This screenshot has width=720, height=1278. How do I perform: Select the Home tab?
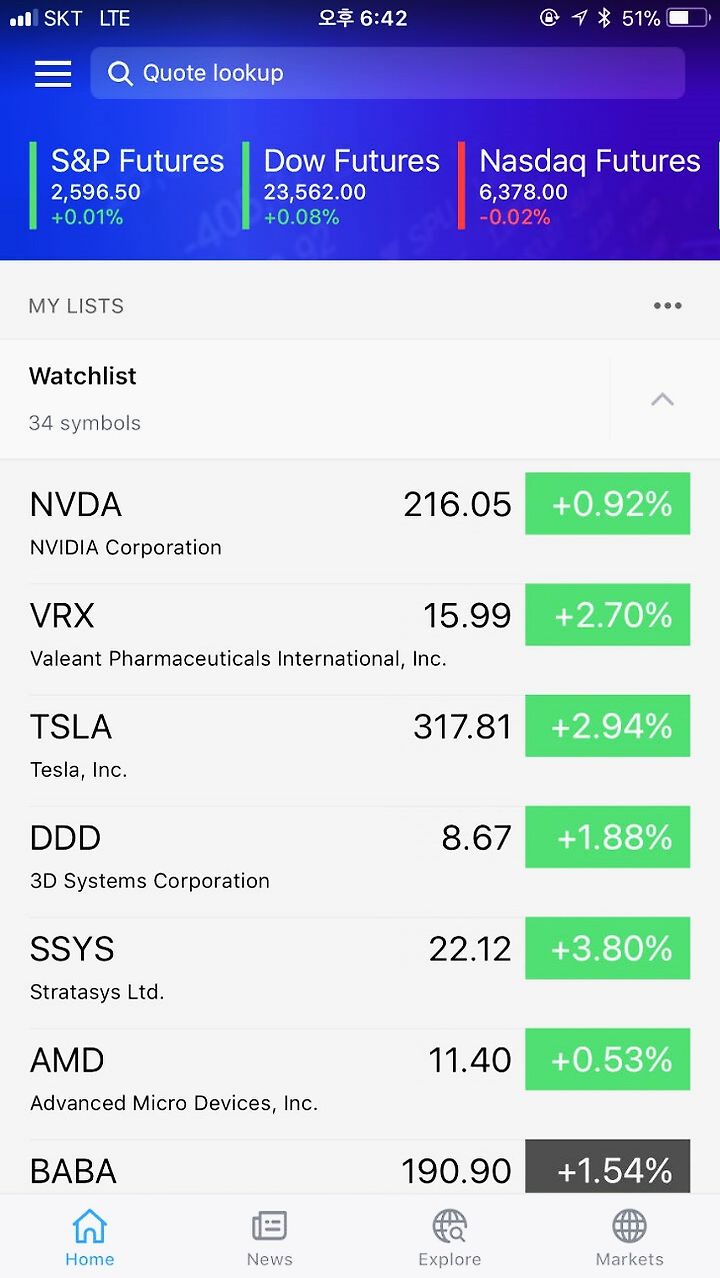pos(90,1238)
